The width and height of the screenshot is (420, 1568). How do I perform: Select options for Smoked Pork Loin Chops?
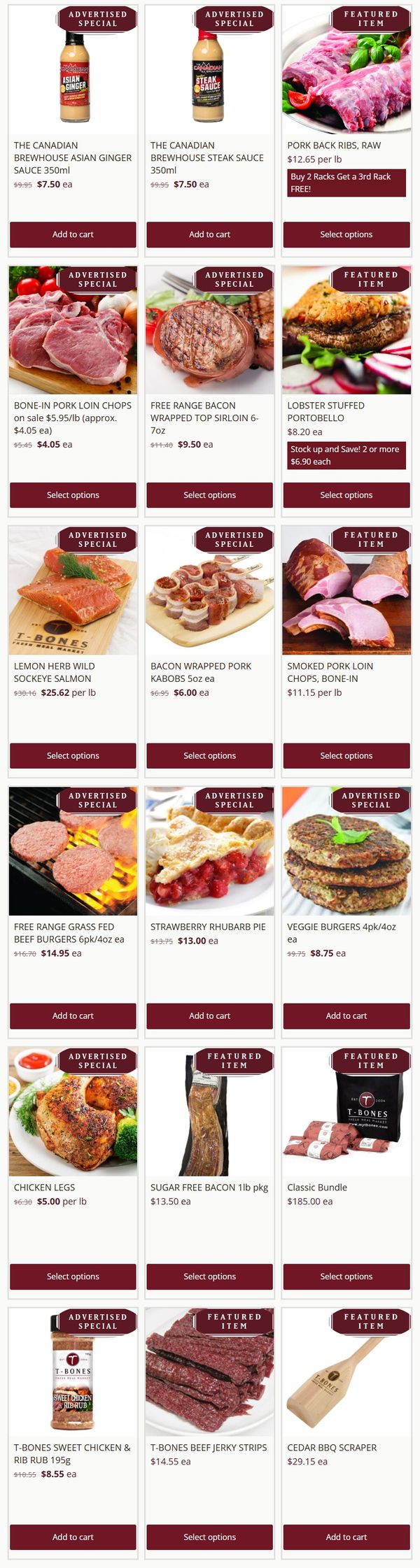click(x=346, y=755)
